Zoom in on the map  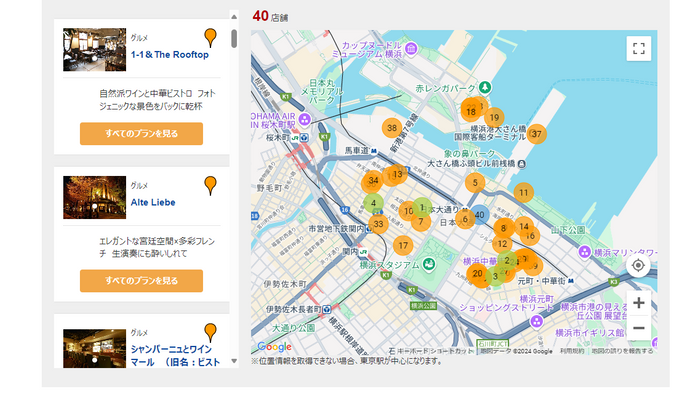639,303
